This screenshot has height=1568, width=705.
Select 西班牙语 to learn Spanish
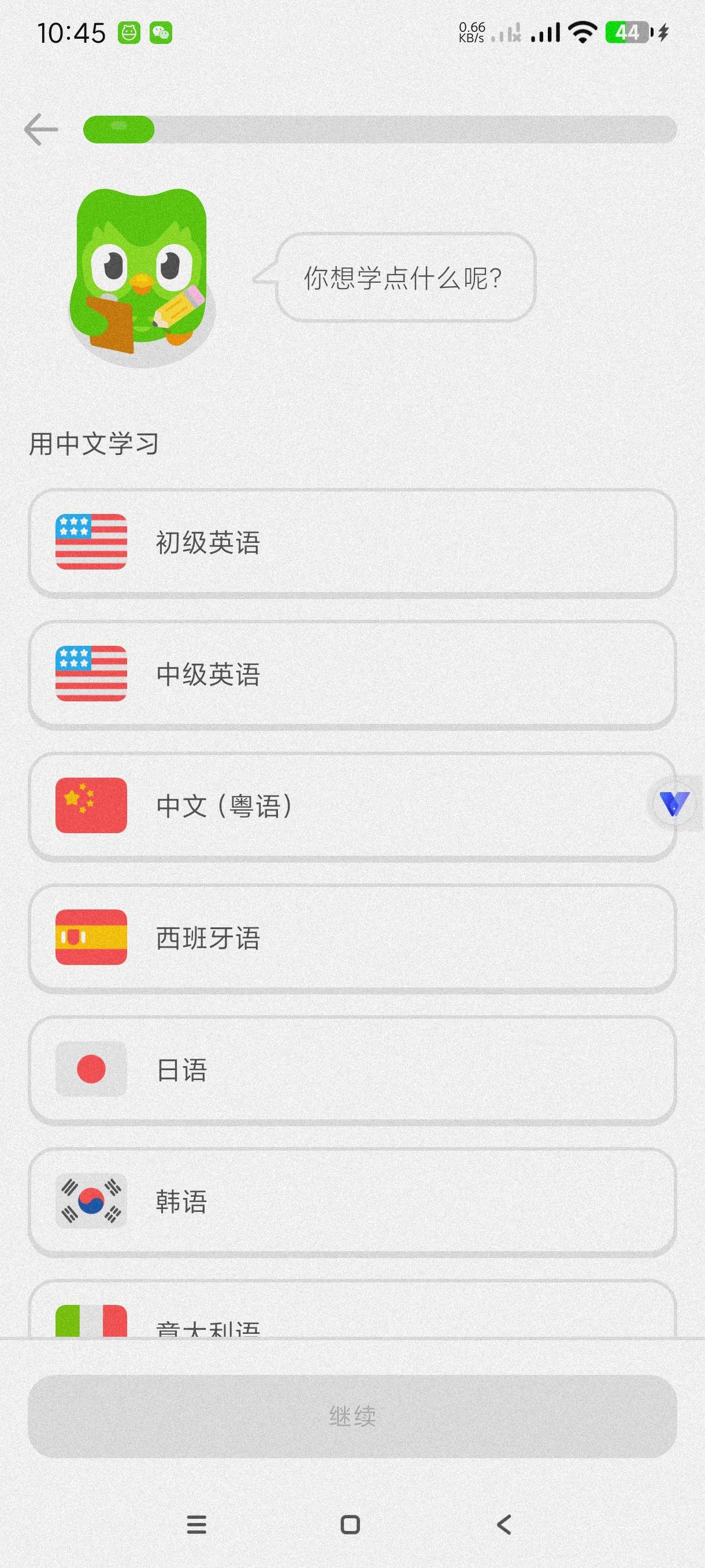click(x=351, y=937)
